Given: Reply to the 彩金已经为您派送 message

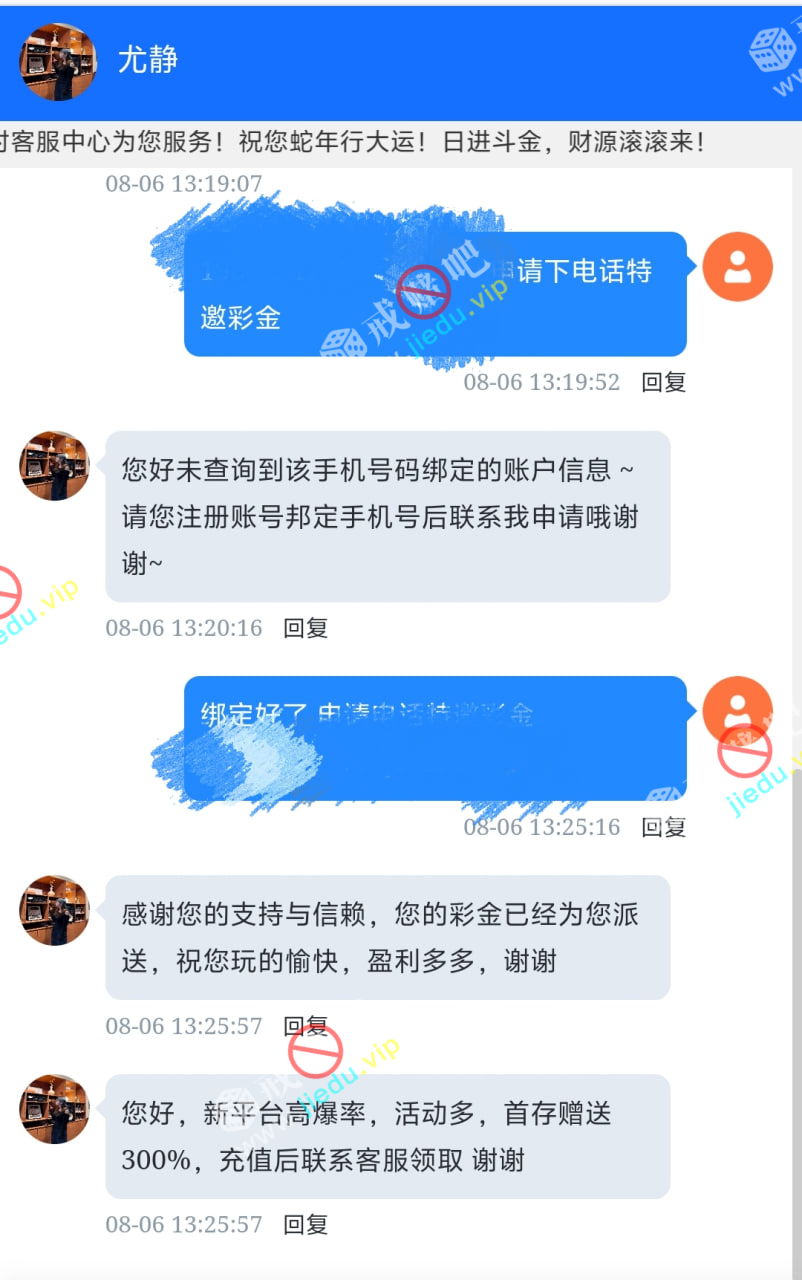Looking at the screenshot, I should point(305,1026).
